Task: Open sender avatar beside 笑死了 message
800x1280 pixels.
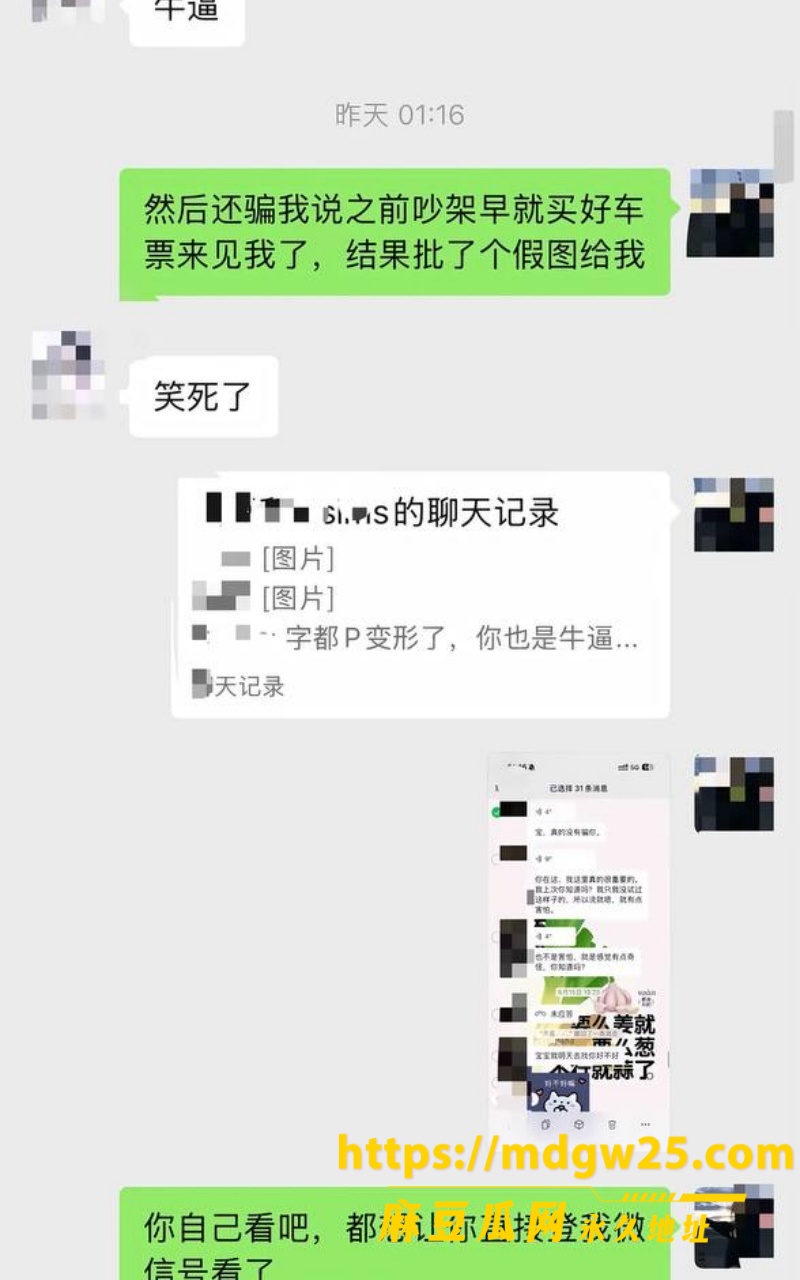Action: 68,375
